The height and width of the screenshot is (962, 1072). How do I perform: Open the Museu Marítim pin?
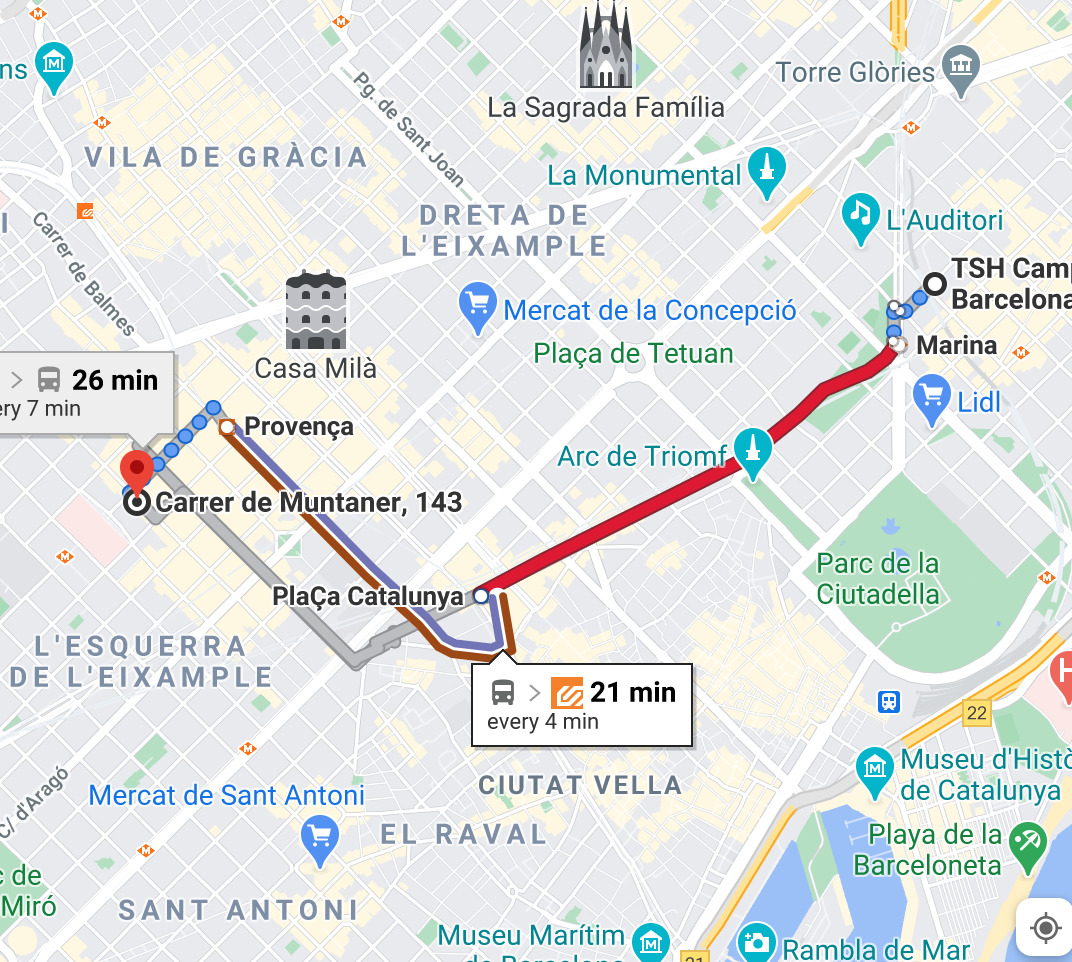[652, 942]
